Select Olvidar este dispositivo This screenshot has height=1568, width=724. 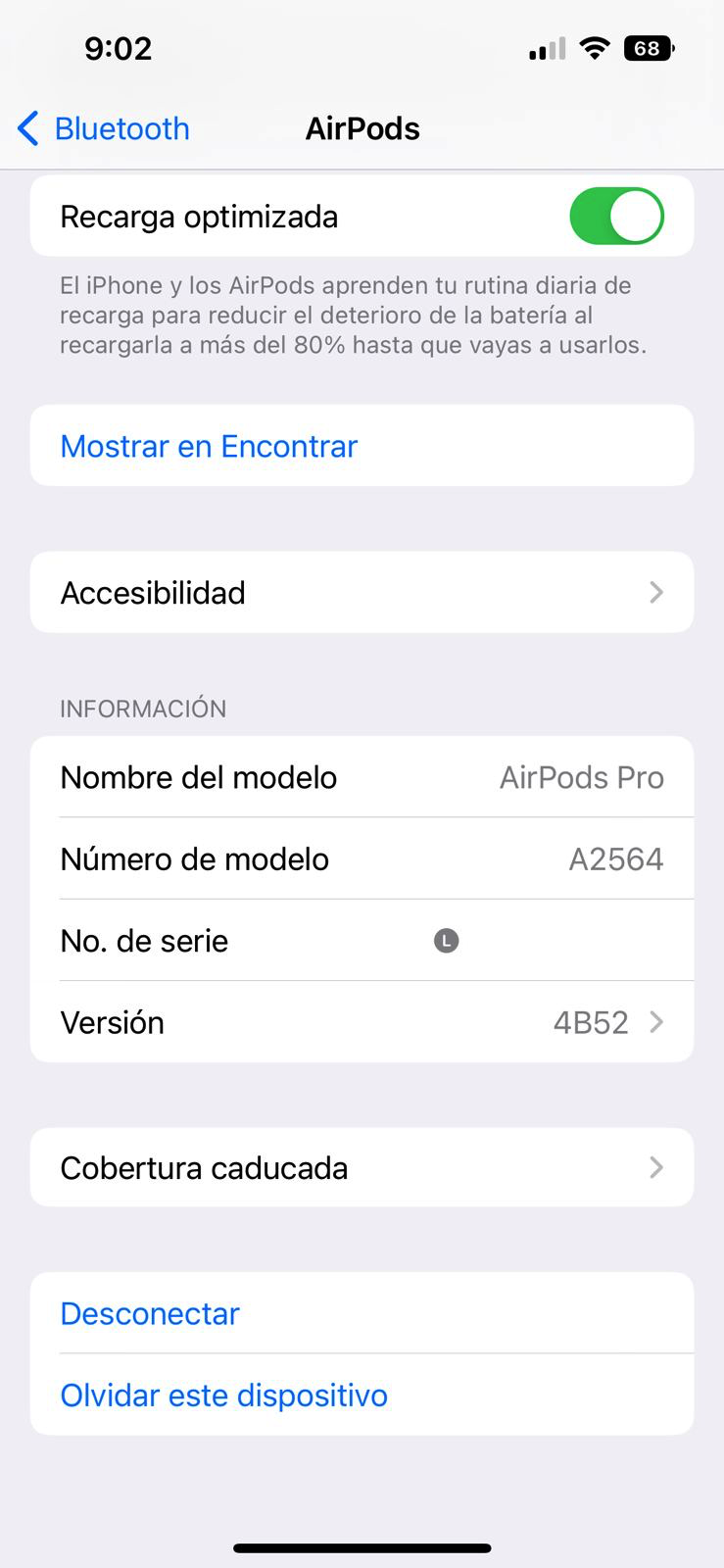coord(223,1396)
